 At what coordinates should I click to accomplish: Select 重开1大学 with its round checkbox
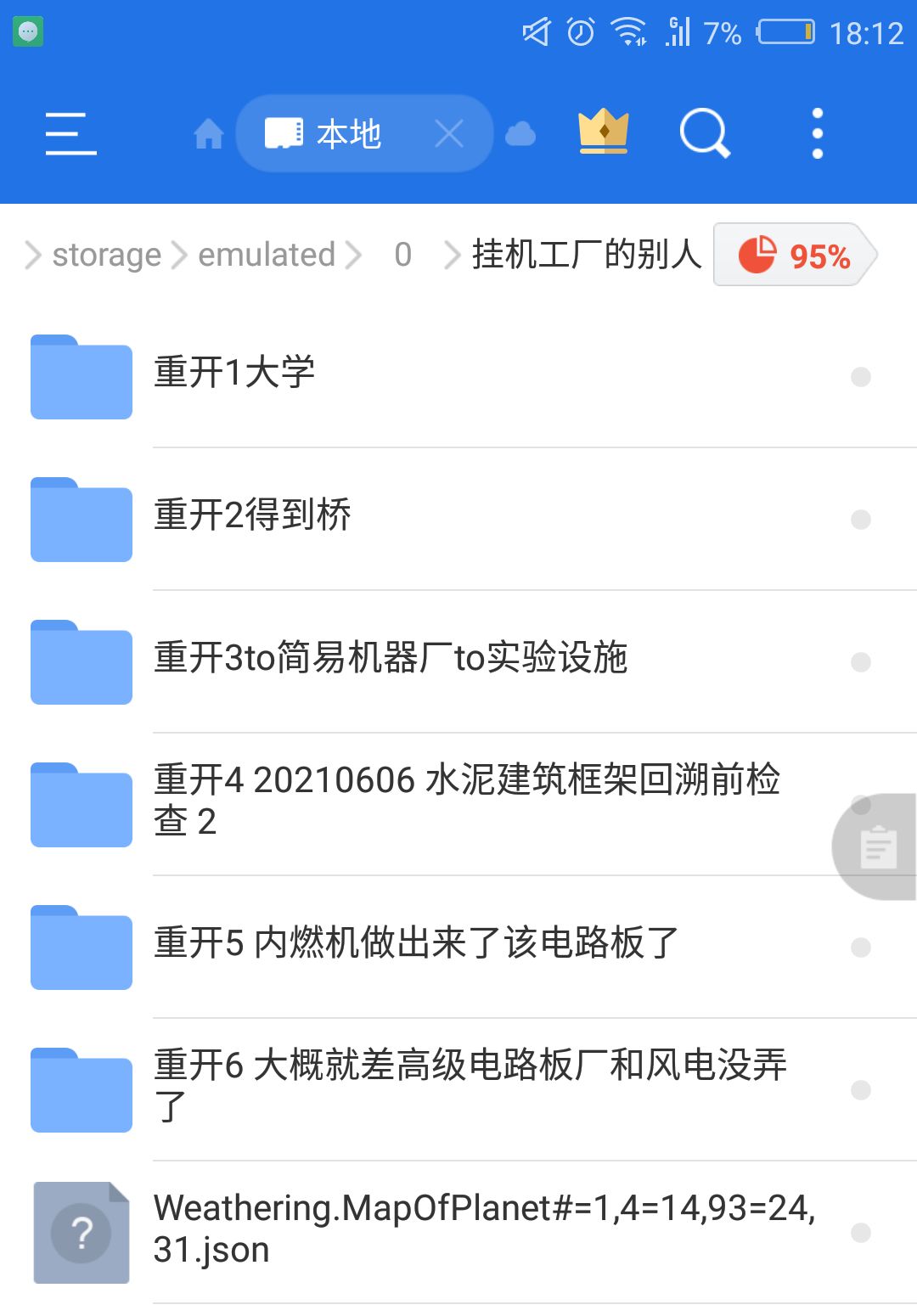point(860,377)
